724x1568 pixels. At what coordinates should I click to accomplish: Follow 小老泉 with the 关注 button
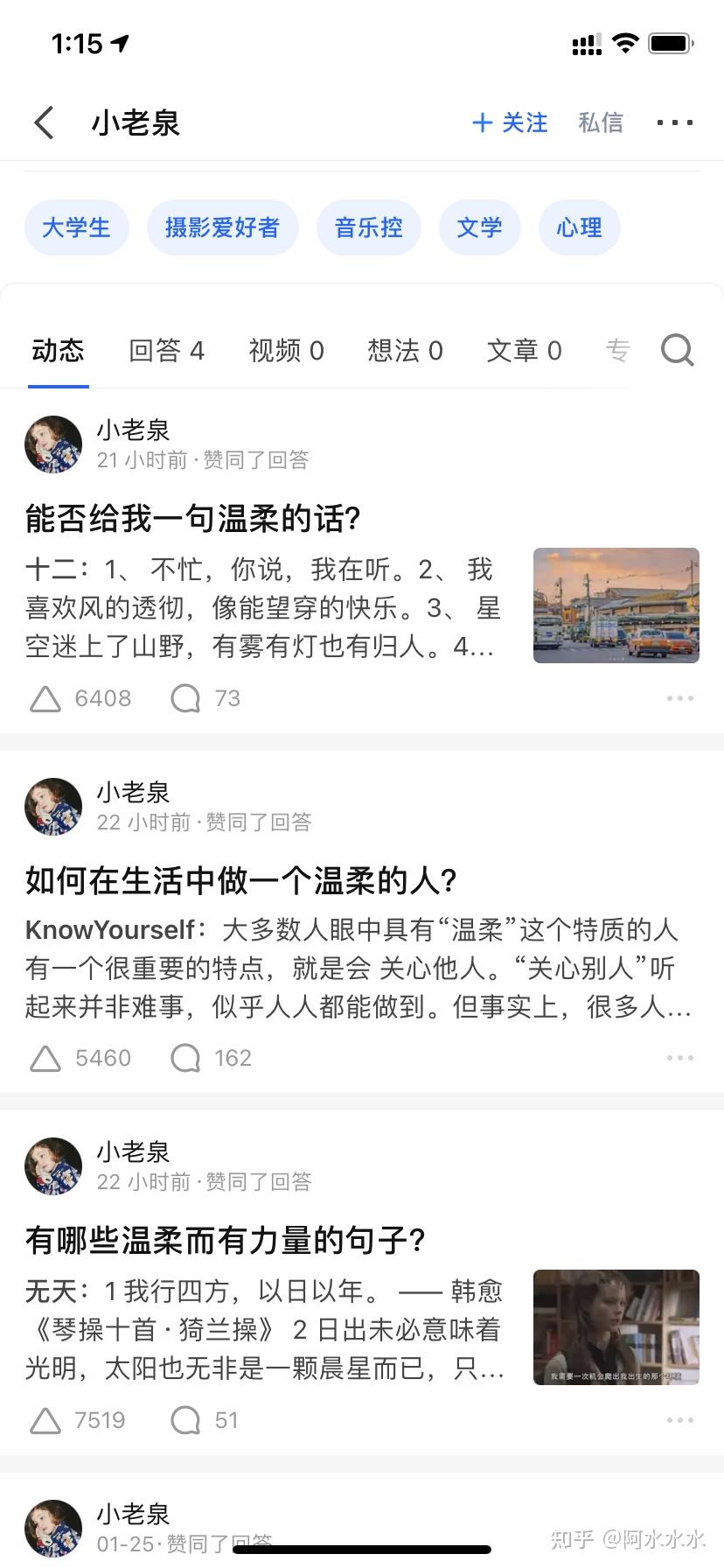click(x=510, y=123)
